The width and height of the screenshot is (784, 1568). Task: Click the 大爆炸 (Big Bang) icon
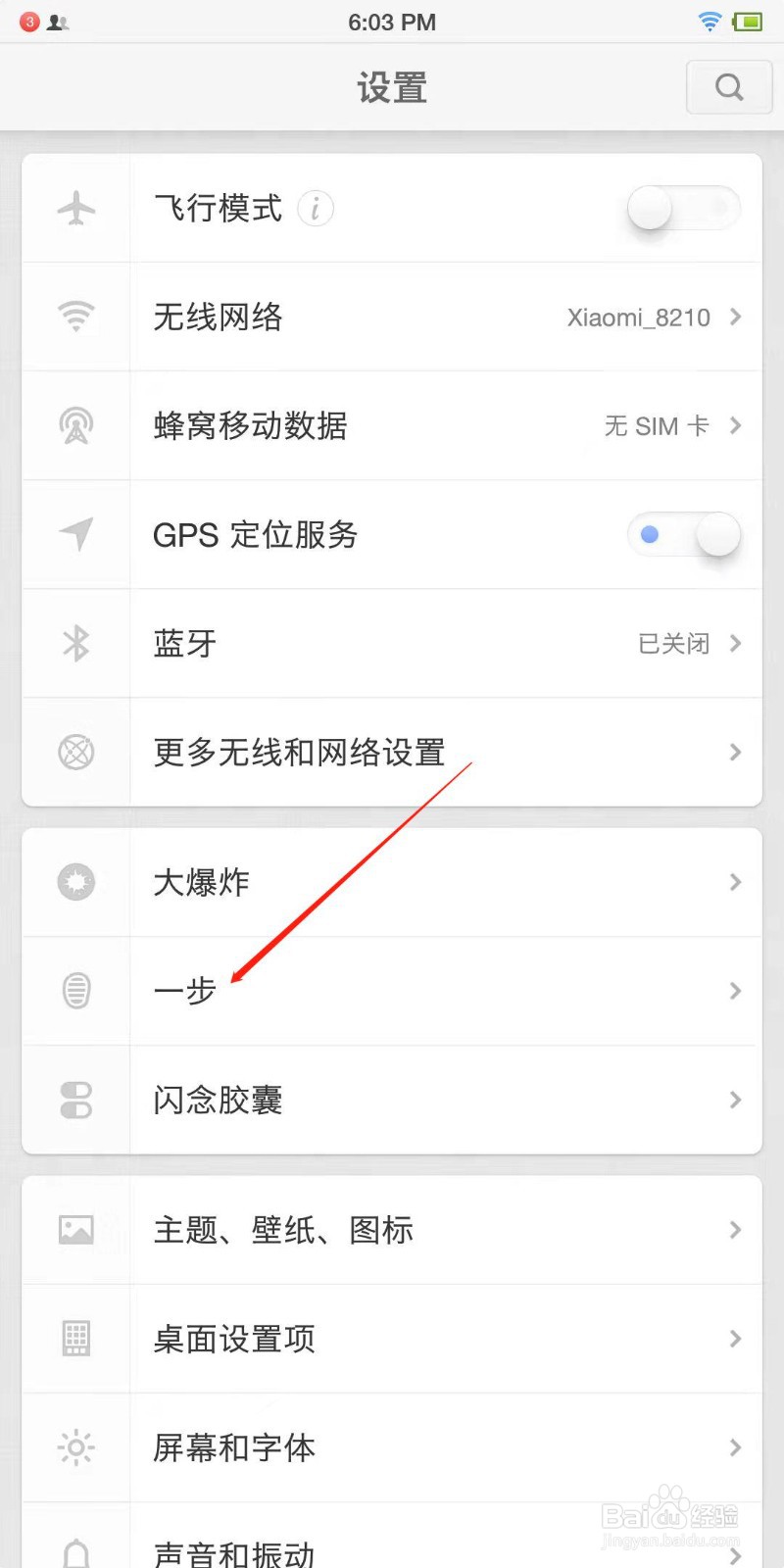[76, 881]
